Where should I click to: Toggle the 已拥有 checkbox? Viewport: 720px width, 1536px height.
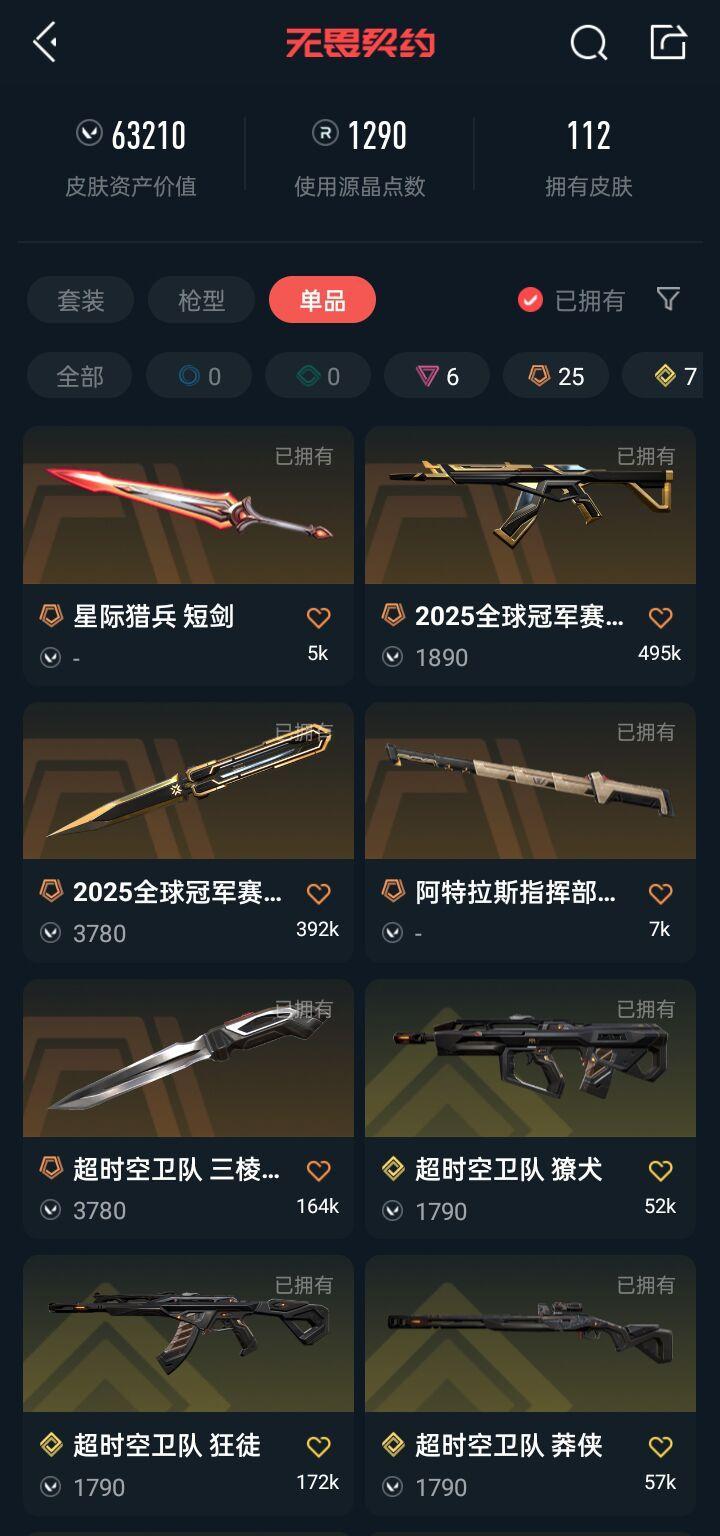[531, 300]
